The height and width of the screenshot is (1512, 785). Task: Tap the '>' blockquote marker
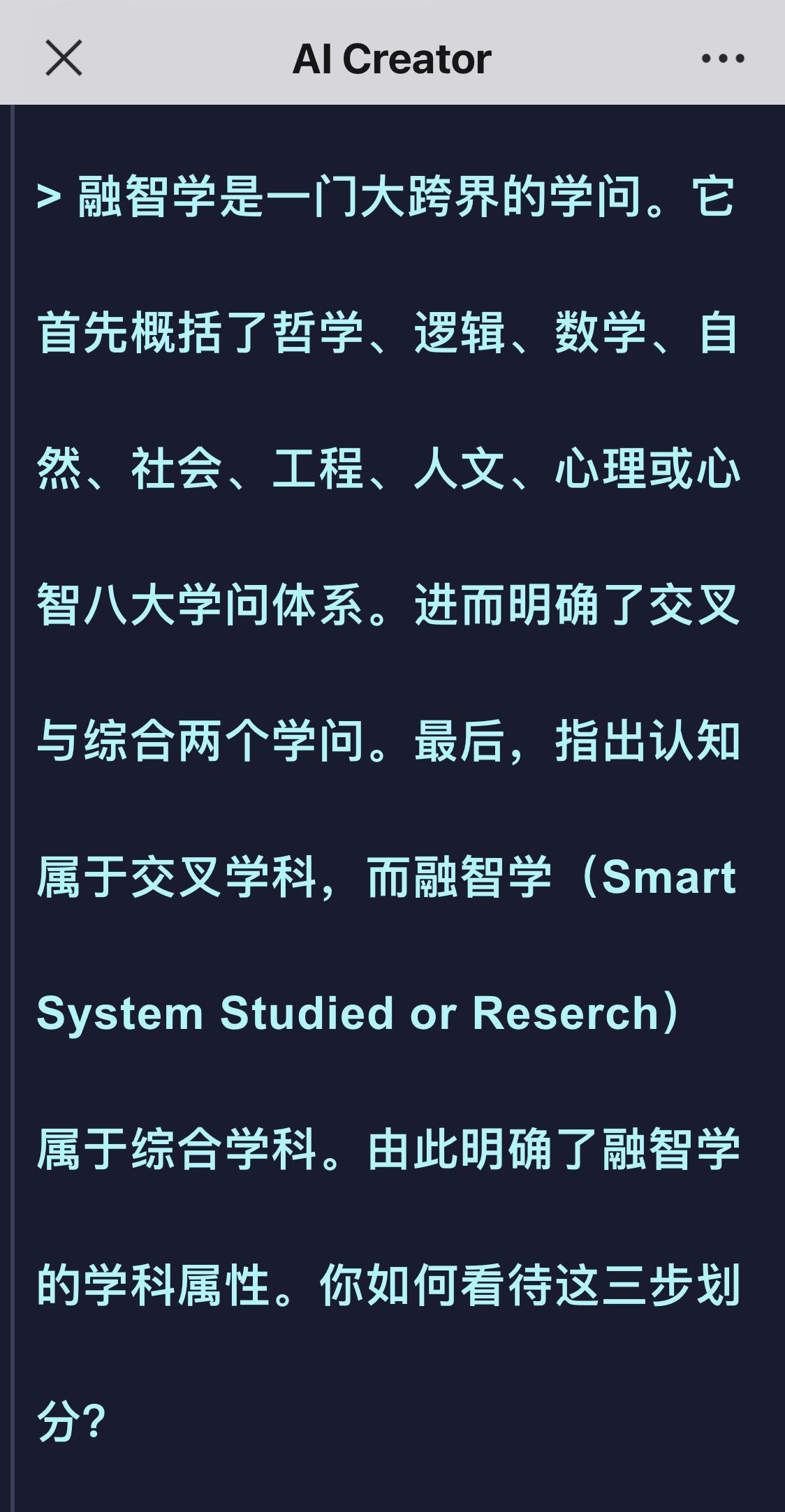click(x=49, y=199)
